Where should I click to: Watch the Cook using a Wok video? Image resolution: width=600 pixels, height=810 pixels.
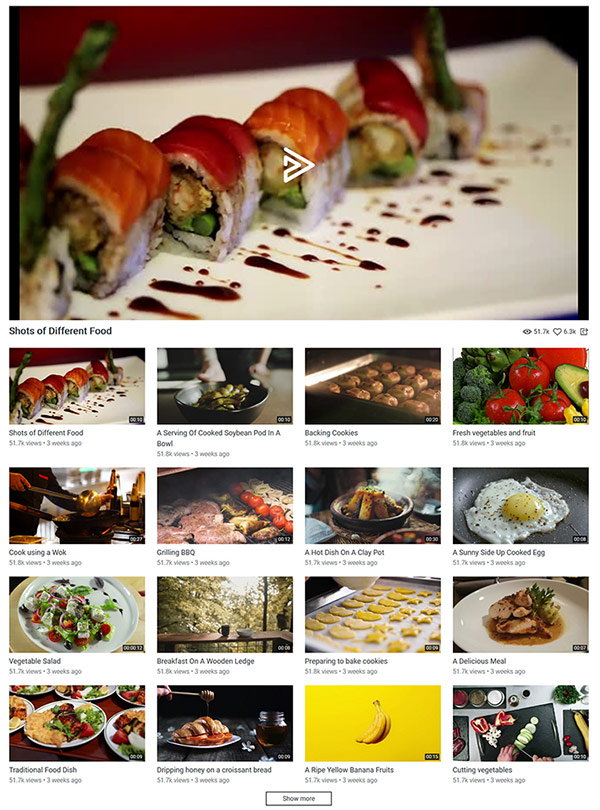[x=76, y=506]
